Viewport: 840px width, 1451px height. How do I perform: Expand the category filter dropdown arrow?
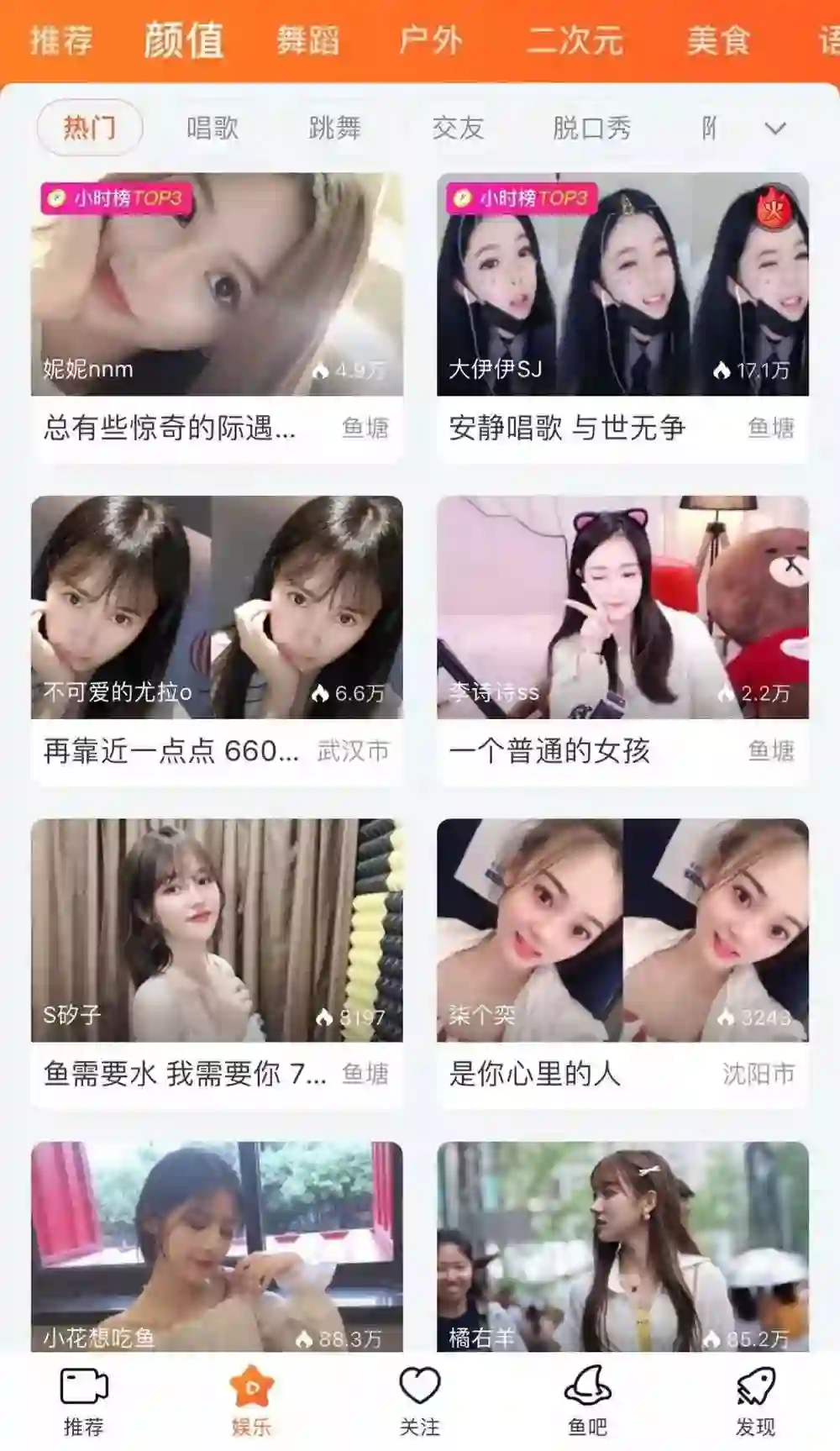[775, 129]
